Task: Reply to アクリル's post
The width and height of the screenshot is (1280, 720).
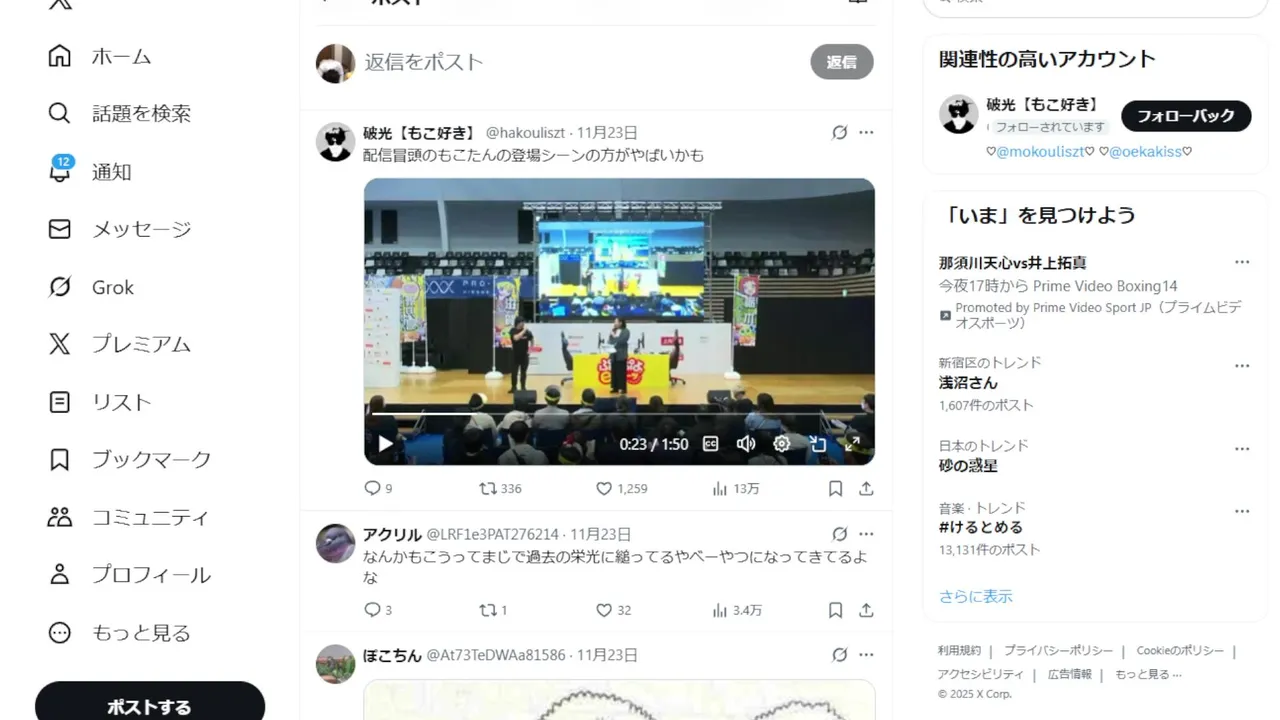Action: (x=372, y=610)
